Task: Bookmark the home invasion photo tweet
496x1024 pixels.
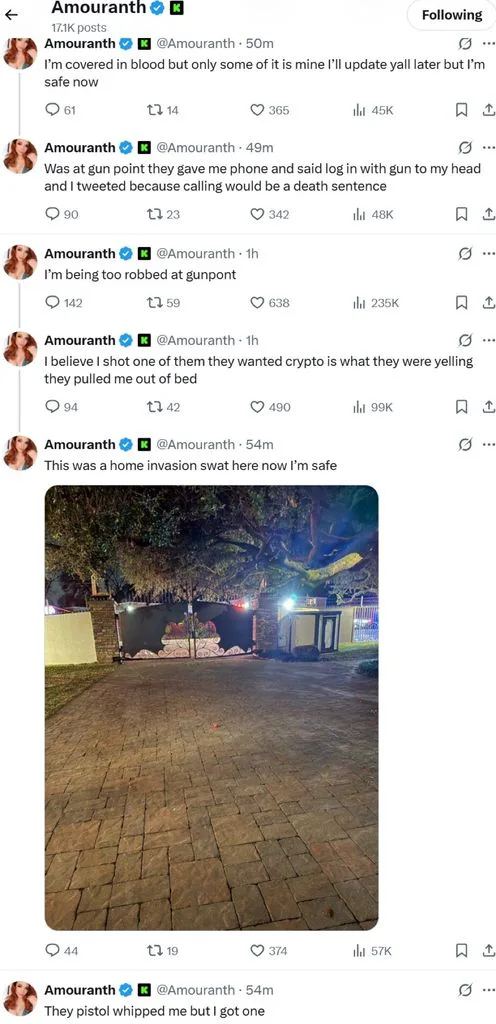Action: pyautogui.click(x=461, y=951)
